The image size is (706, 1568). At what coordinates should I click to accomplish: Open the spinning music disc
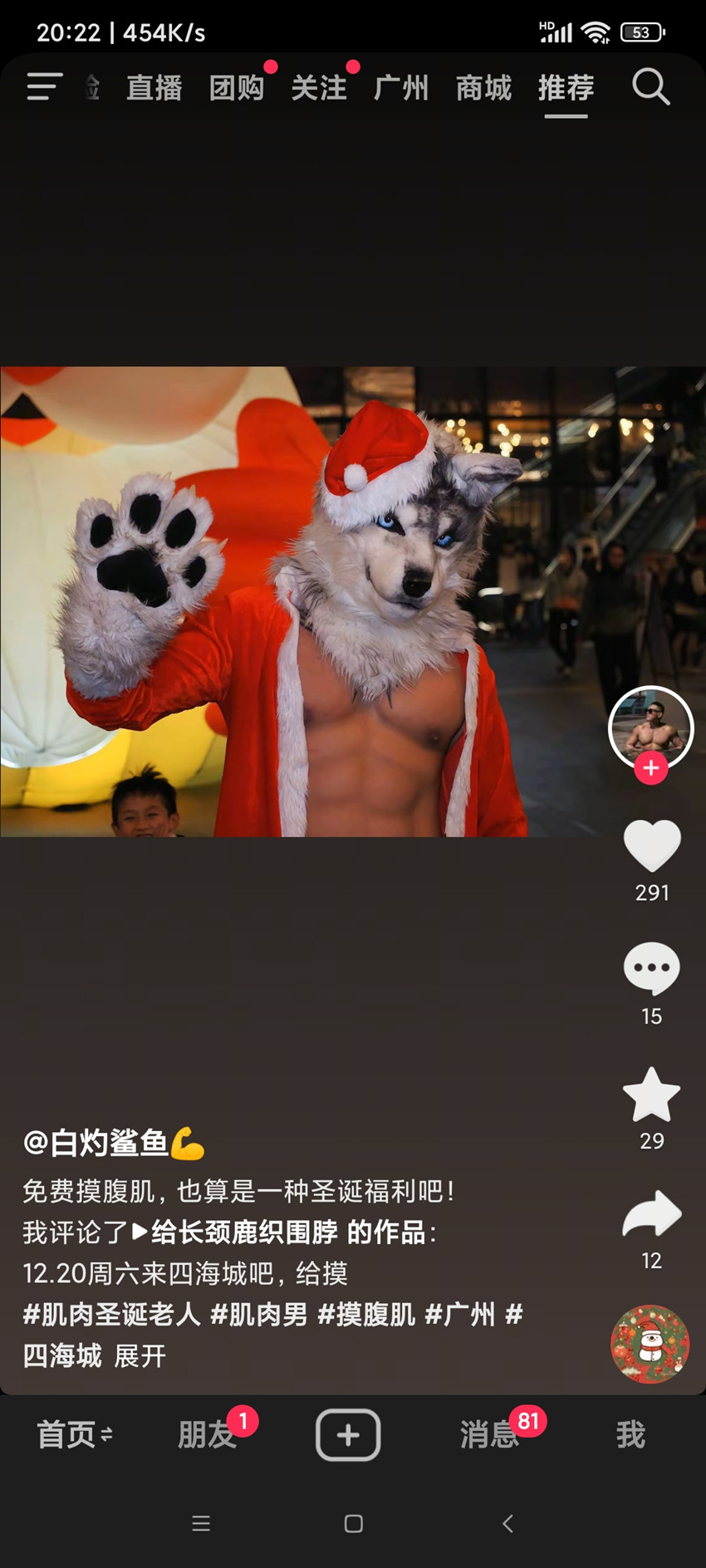tap(650, 1344)
